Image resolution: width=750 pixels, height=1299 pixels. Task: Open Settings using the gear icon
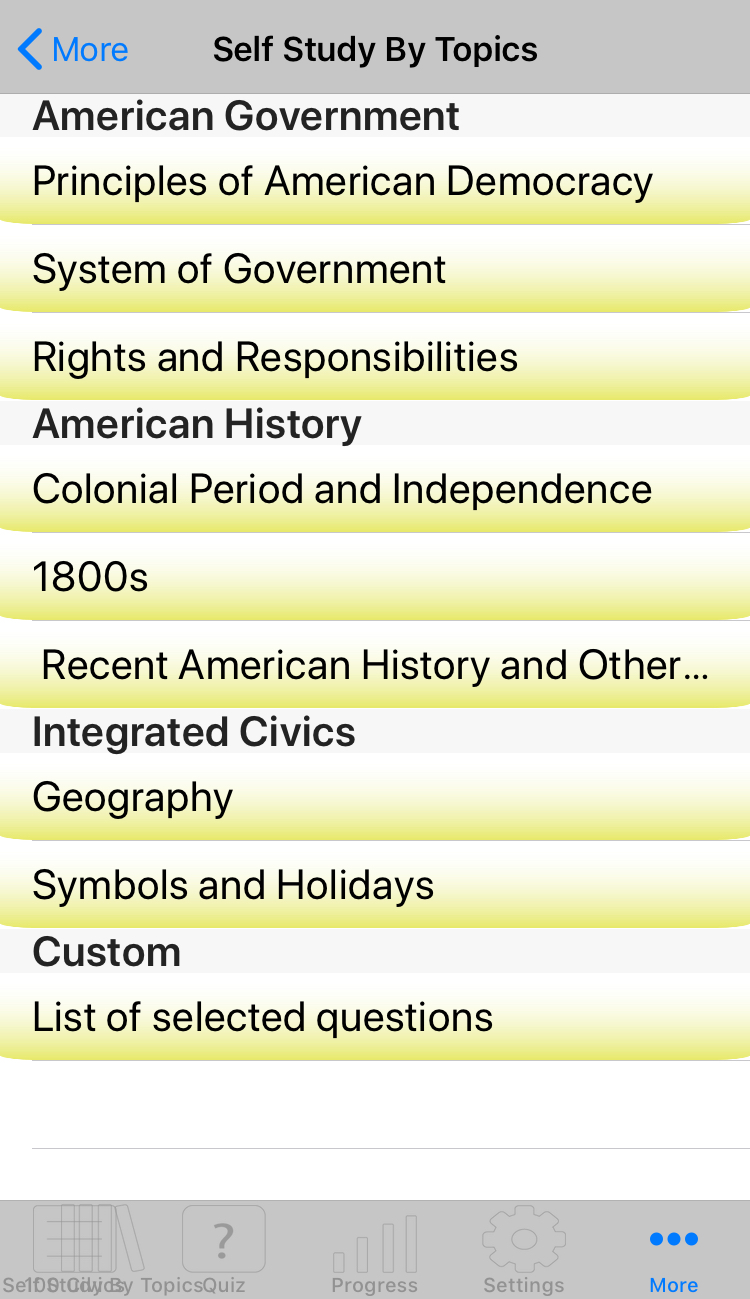click(x=523, y=1238)
